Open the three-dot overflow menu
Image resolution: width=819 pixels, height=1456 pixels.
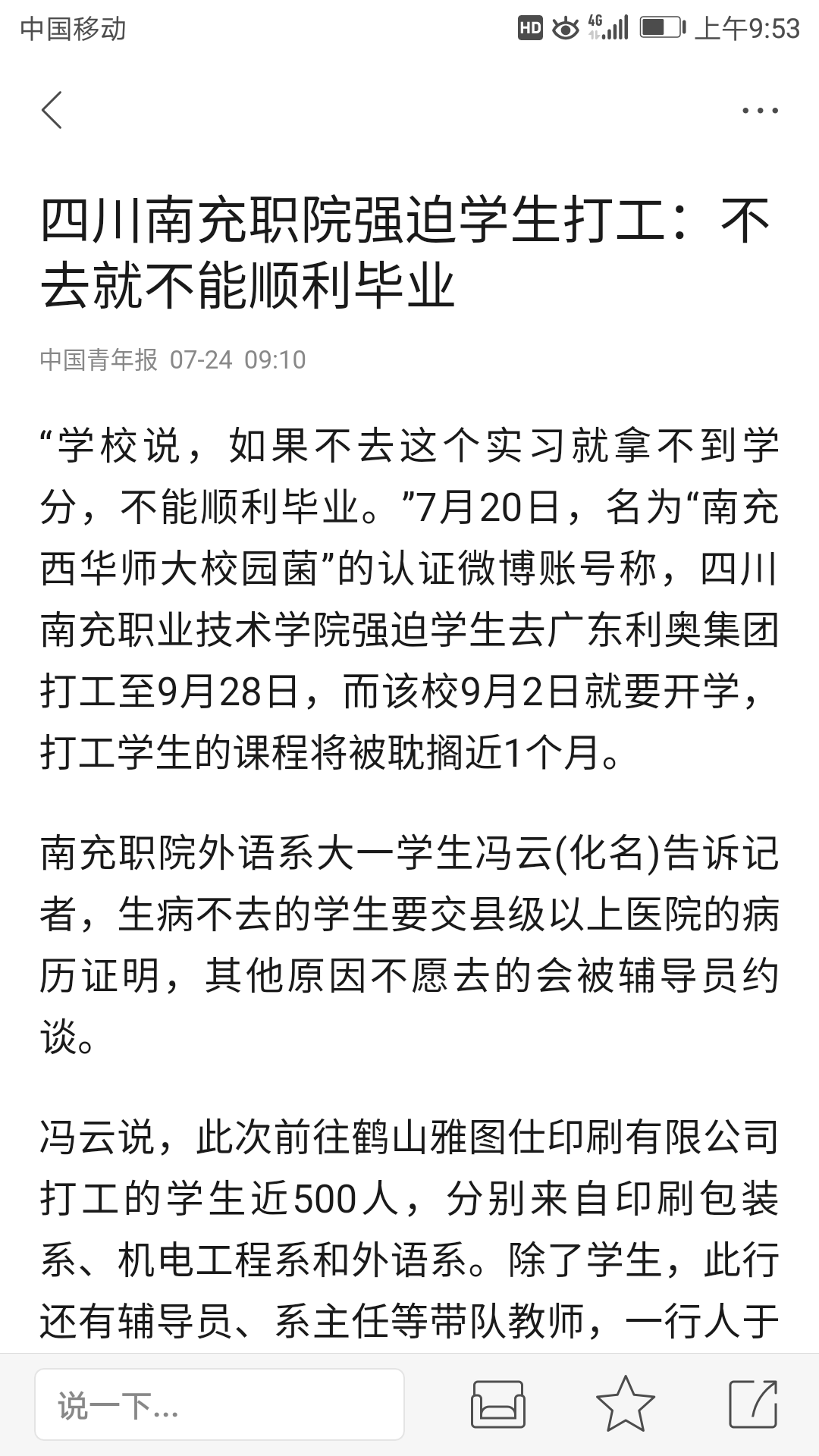tap(760, 111)
